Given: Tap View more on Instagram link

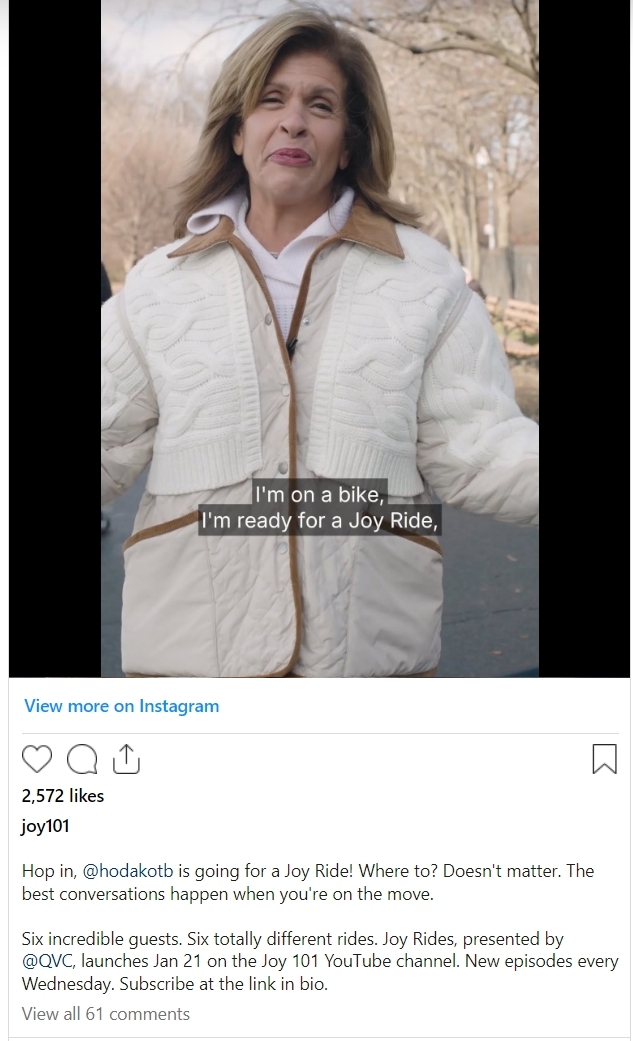Looking at the screenshot, I should click(121, 706).
